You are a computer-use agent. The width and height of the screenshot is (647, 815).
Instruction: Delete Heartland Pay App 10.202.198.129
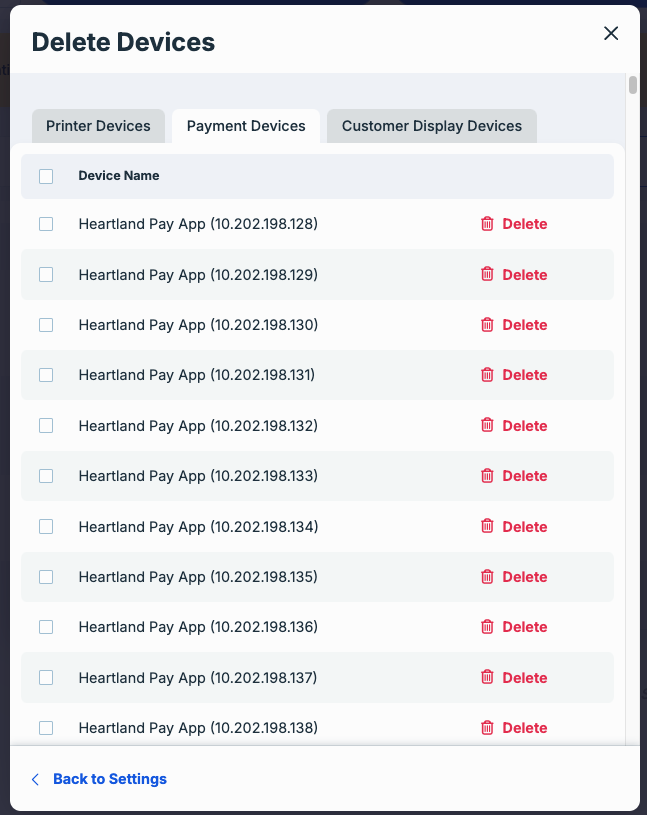click(x=514, y=274)
